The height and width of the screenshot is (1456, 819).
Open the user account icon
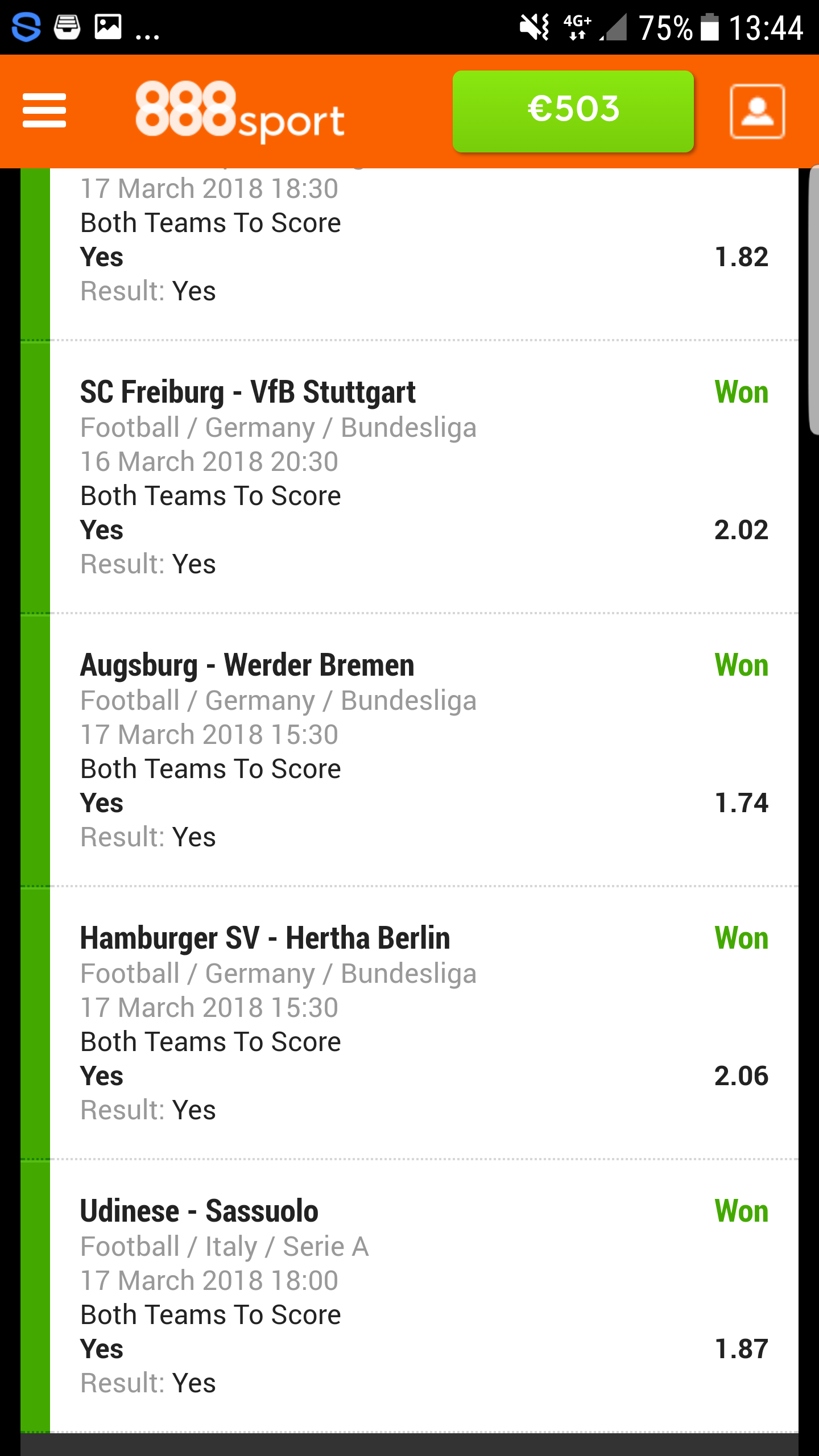[757, 111]
